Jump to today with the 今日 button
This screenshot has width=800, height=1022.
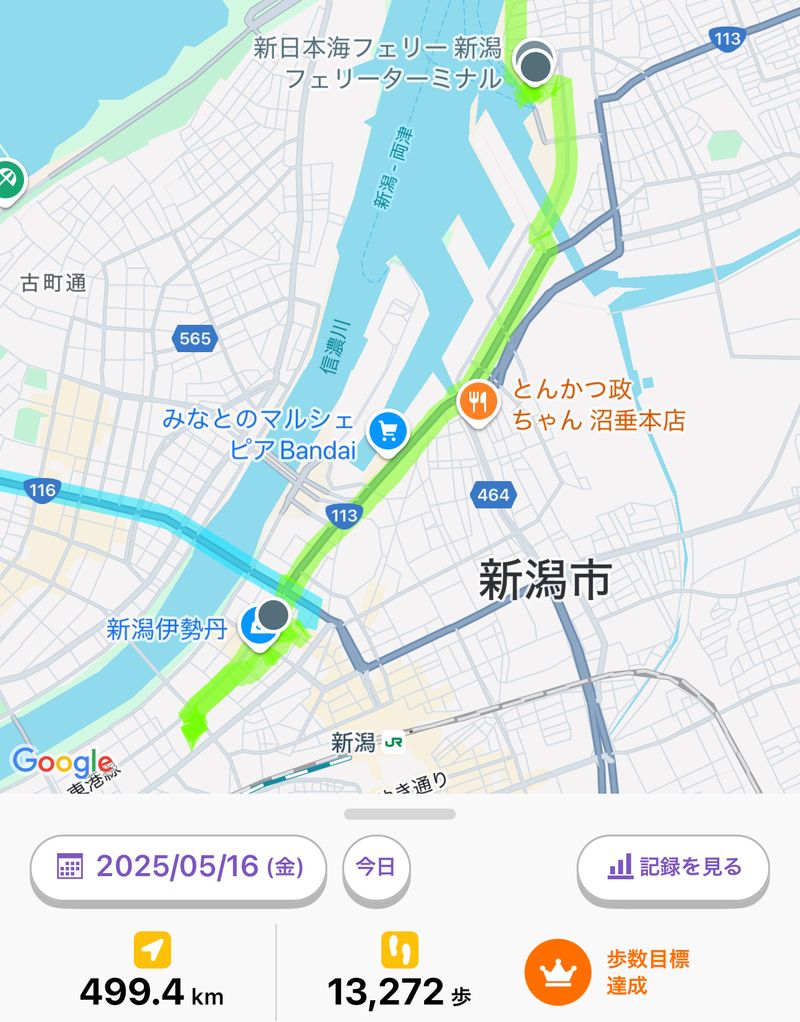377,866
